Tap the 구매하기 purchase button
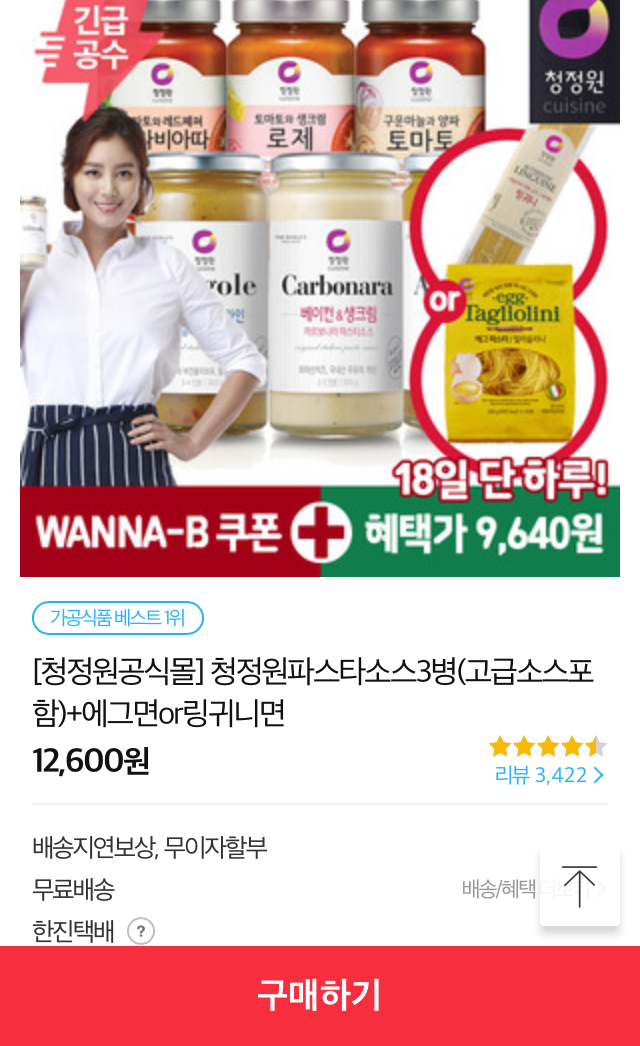The image size is (640, 1046). pos(320,995)
